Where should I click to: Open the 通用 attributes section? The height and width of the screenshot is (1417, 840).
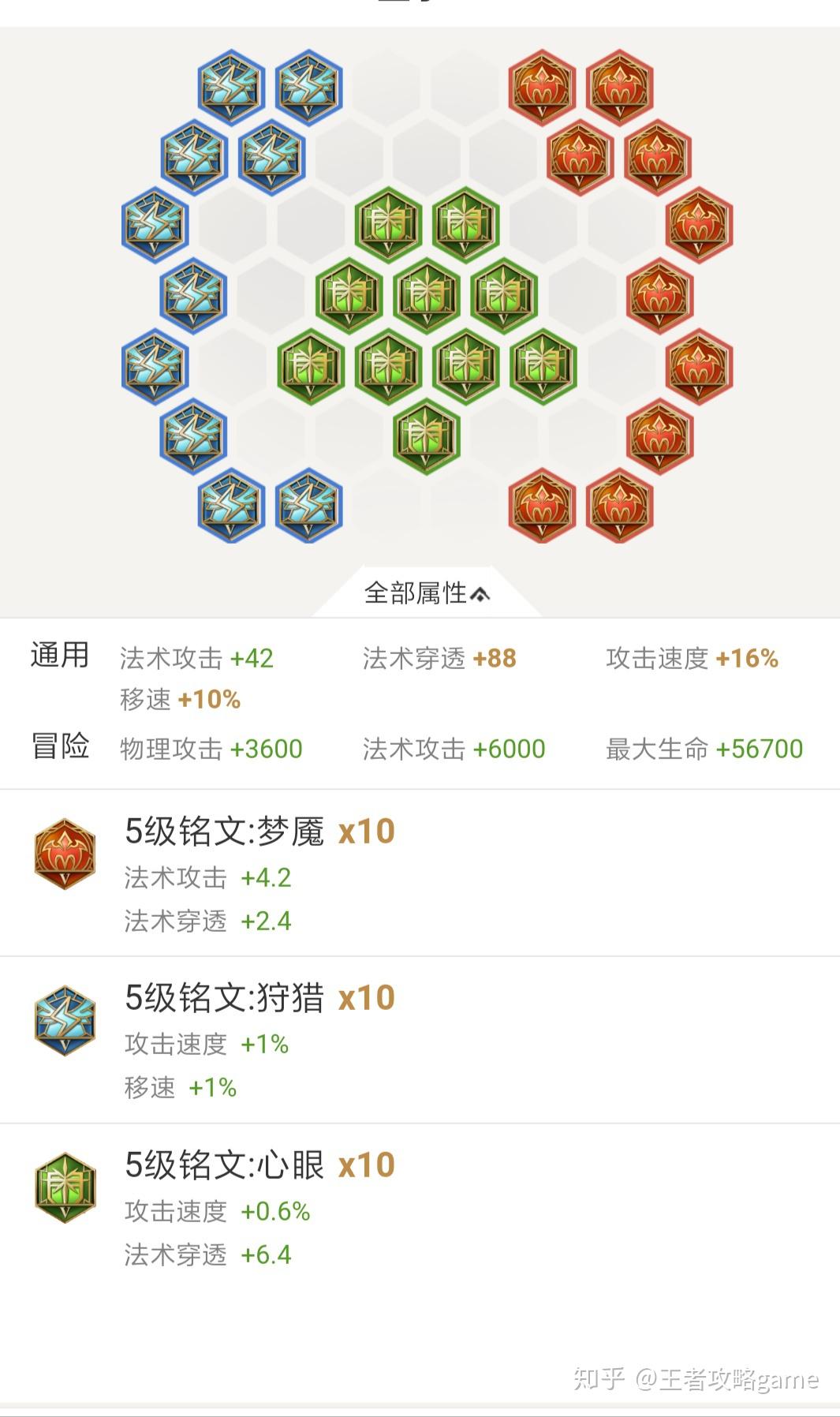pos(59,655)
